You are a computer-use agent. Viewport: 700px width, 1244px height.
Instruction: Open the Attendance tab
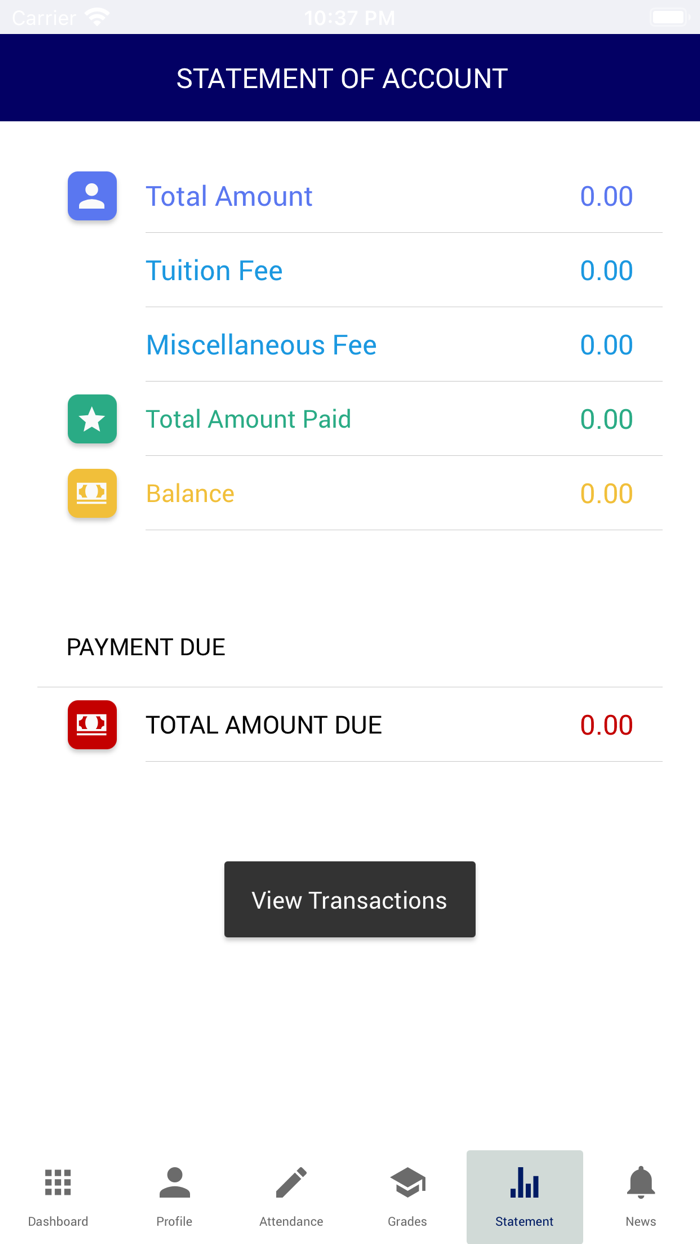[x=291, y=1196]
